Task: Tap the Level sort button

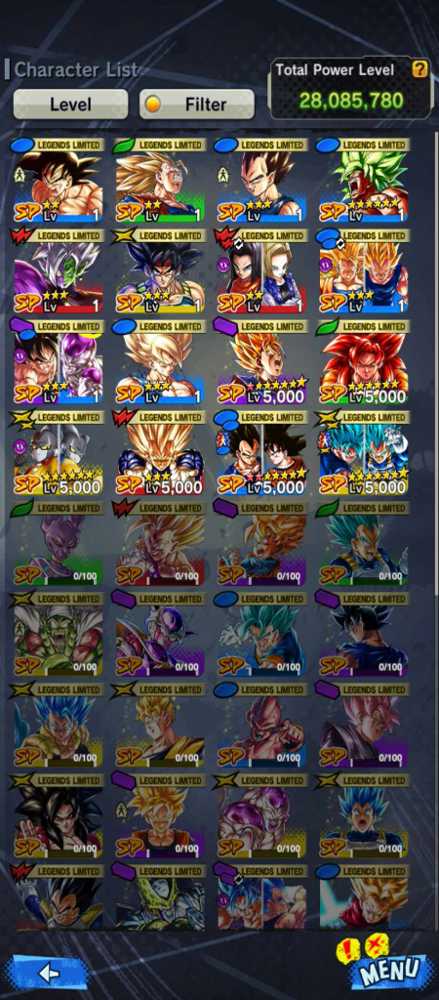Action: [70, 104]
